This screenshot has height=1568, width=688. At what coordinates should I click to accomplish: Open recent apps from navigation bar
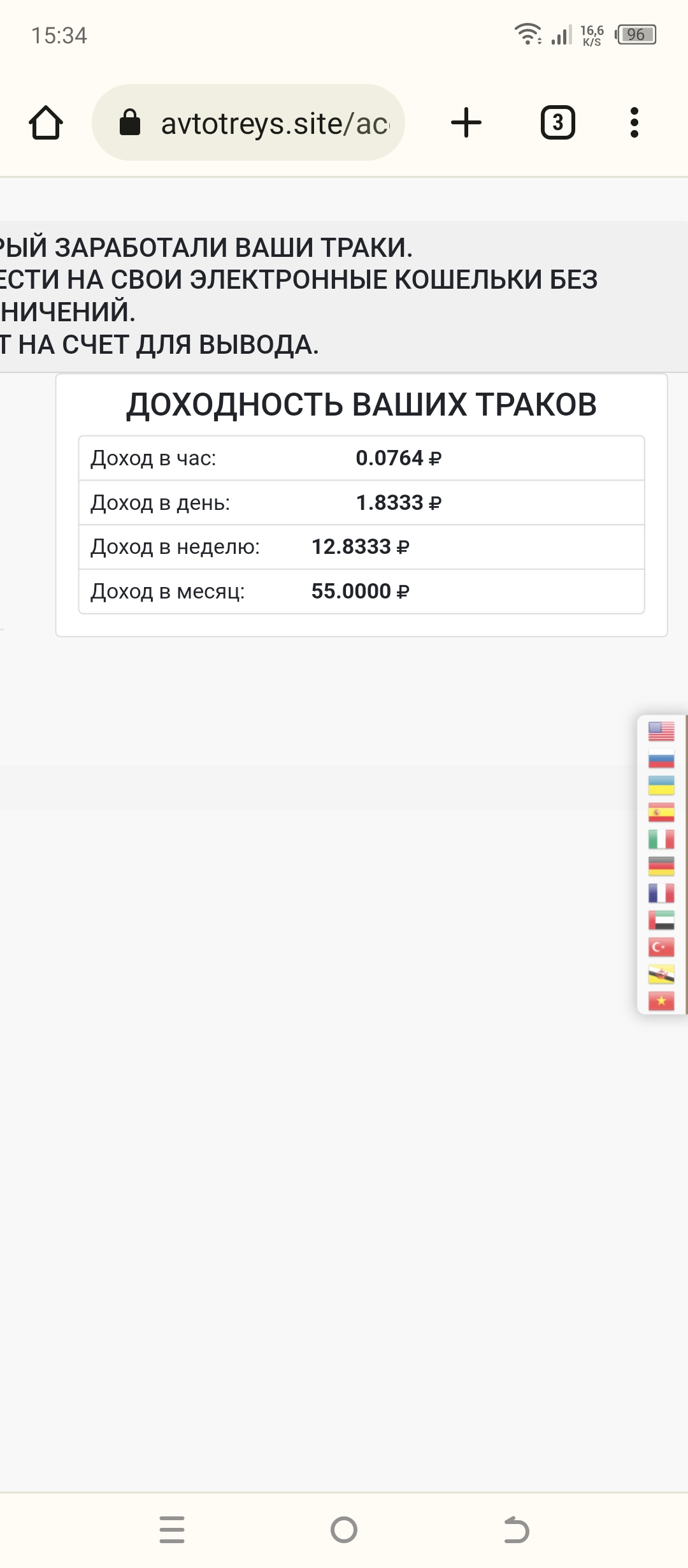coord(172,1530)
